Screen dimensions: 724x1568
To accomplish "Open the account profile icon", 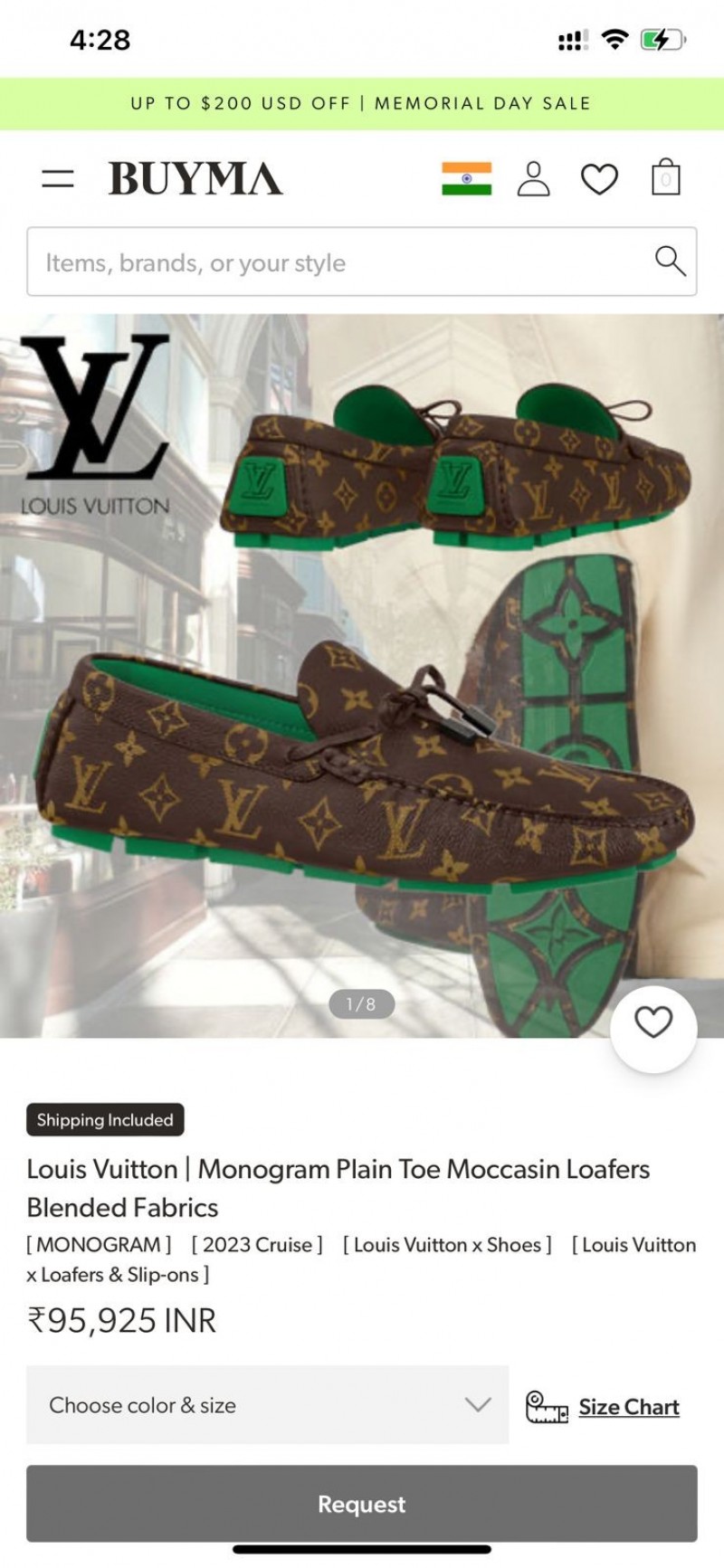I will [533, 178].
